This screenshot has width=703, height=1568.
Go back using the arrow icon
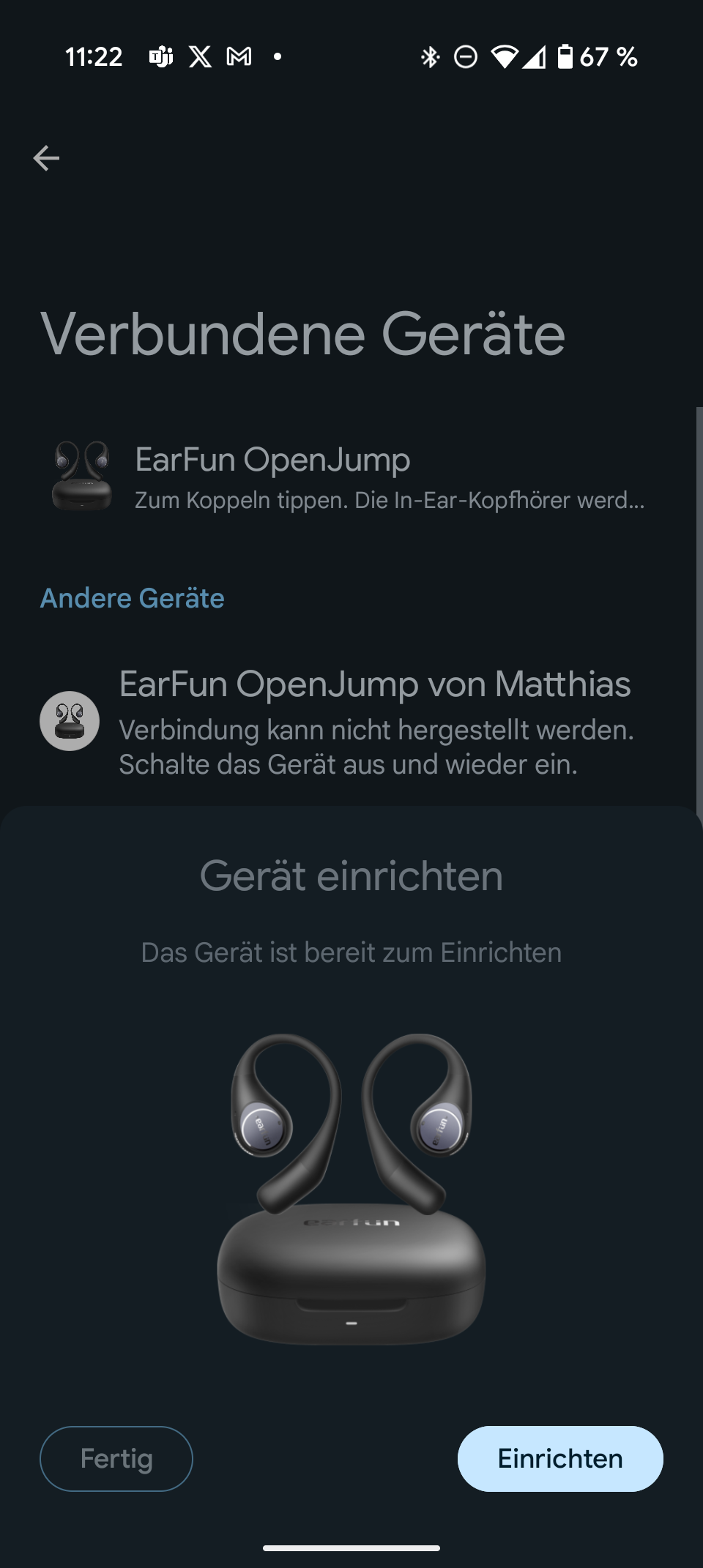click(46, 158)
